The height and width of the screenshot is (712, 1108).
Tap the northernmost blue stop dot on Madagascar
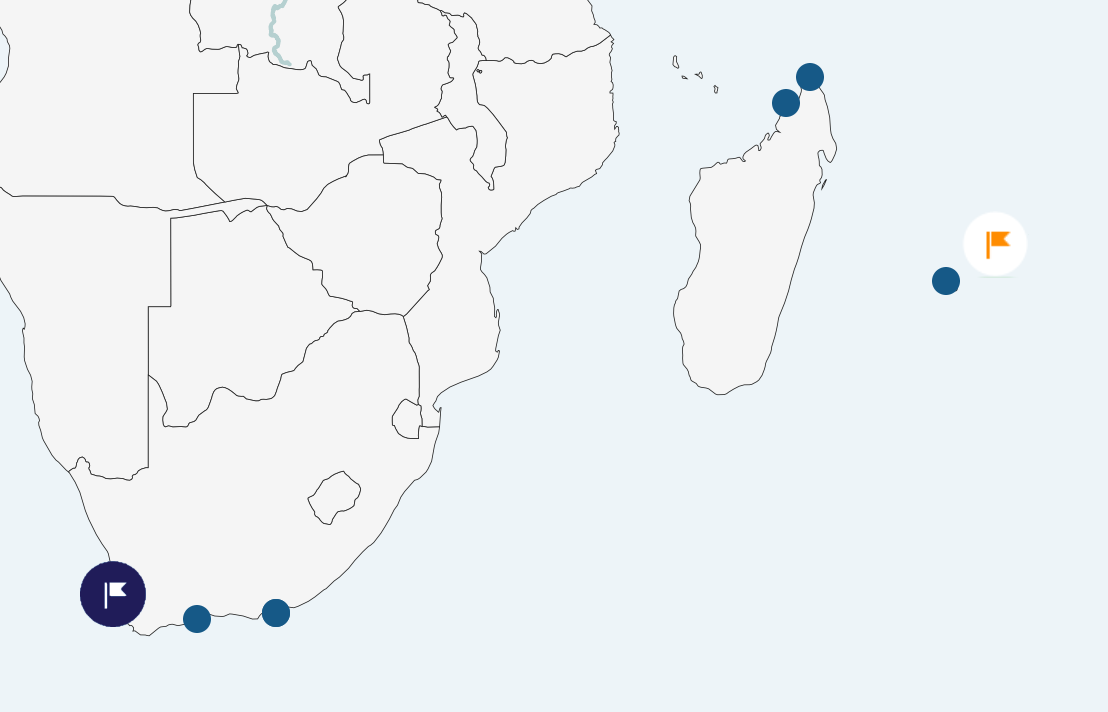point(810,77)
